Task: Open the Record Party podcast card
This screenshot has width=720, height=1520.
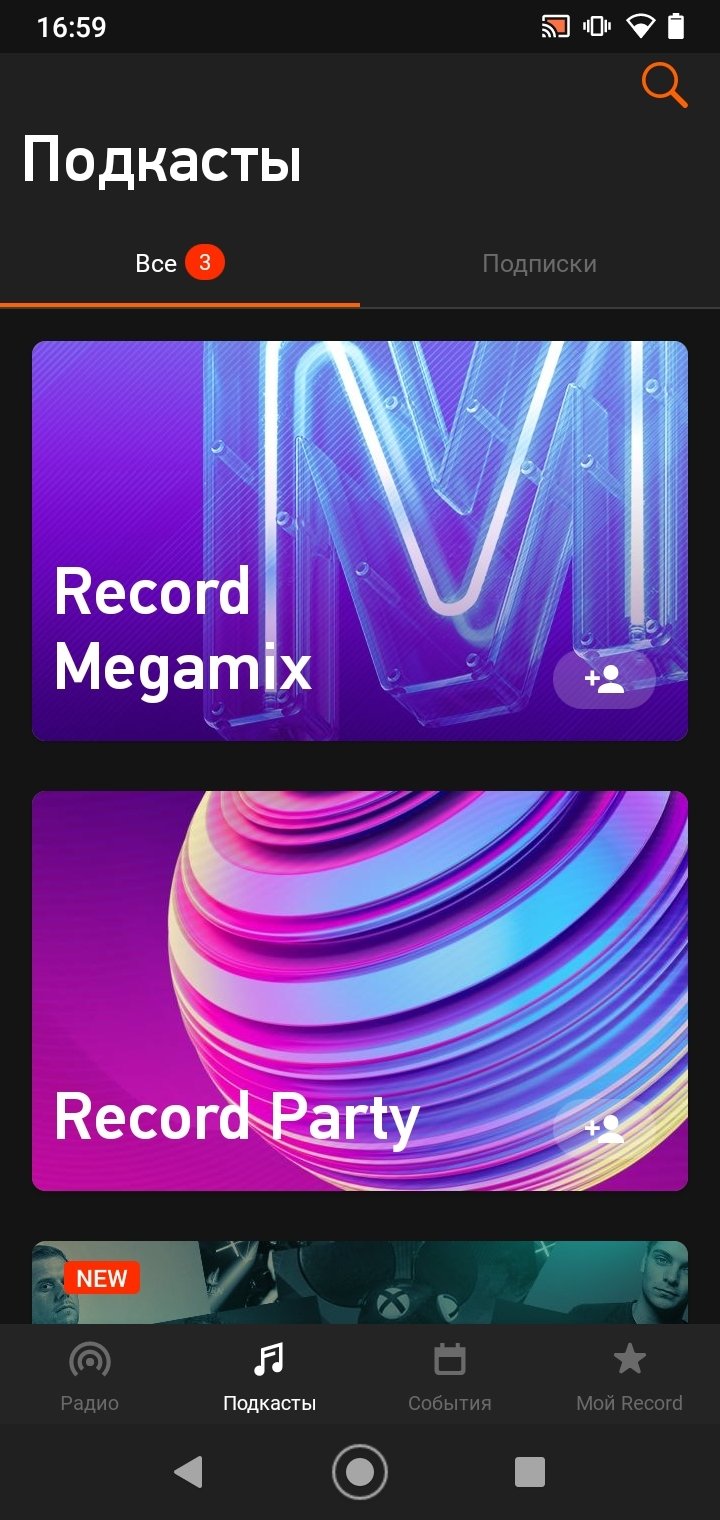Action: coord(360,991)
